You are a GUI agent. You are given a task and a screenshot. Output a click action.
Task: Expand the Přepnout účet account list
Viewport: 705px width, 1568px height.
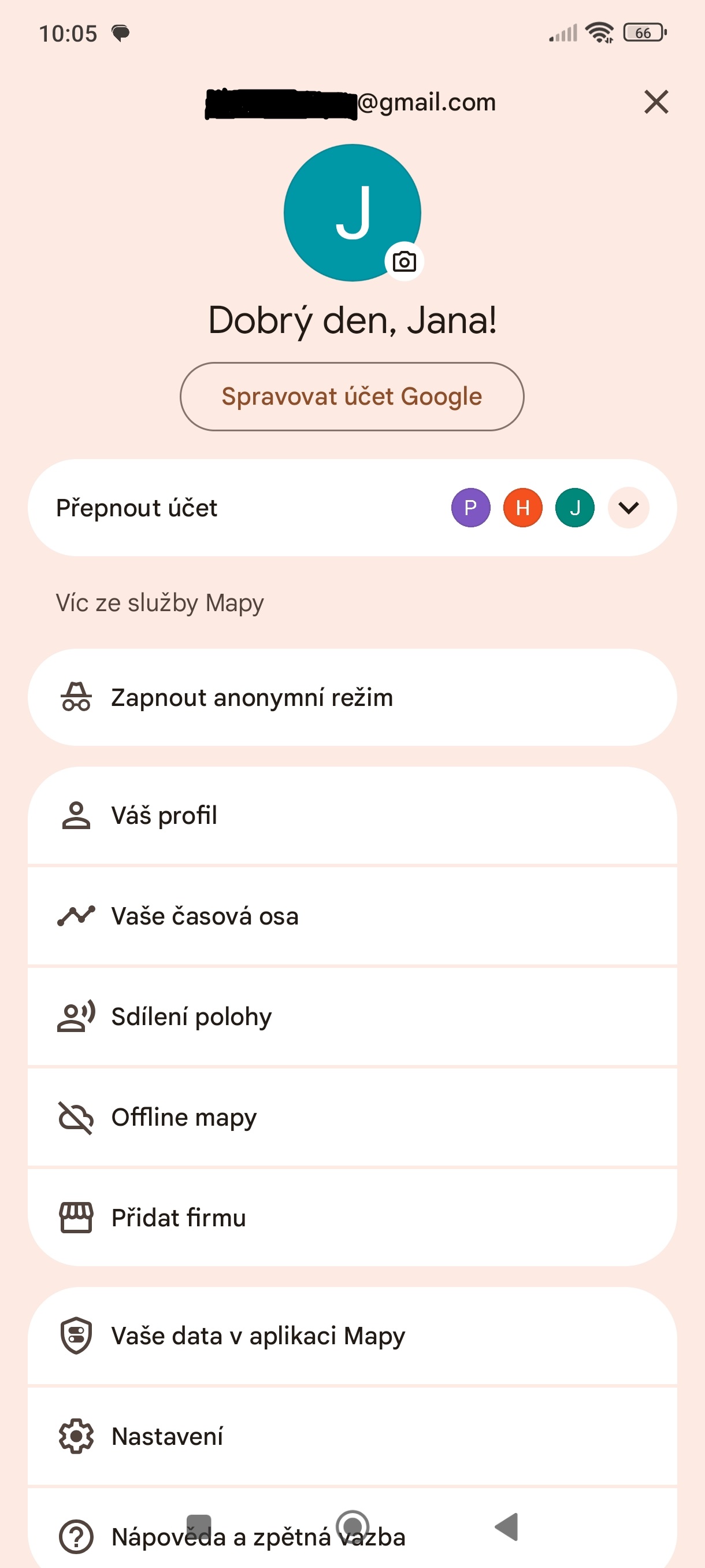[628, 507]
